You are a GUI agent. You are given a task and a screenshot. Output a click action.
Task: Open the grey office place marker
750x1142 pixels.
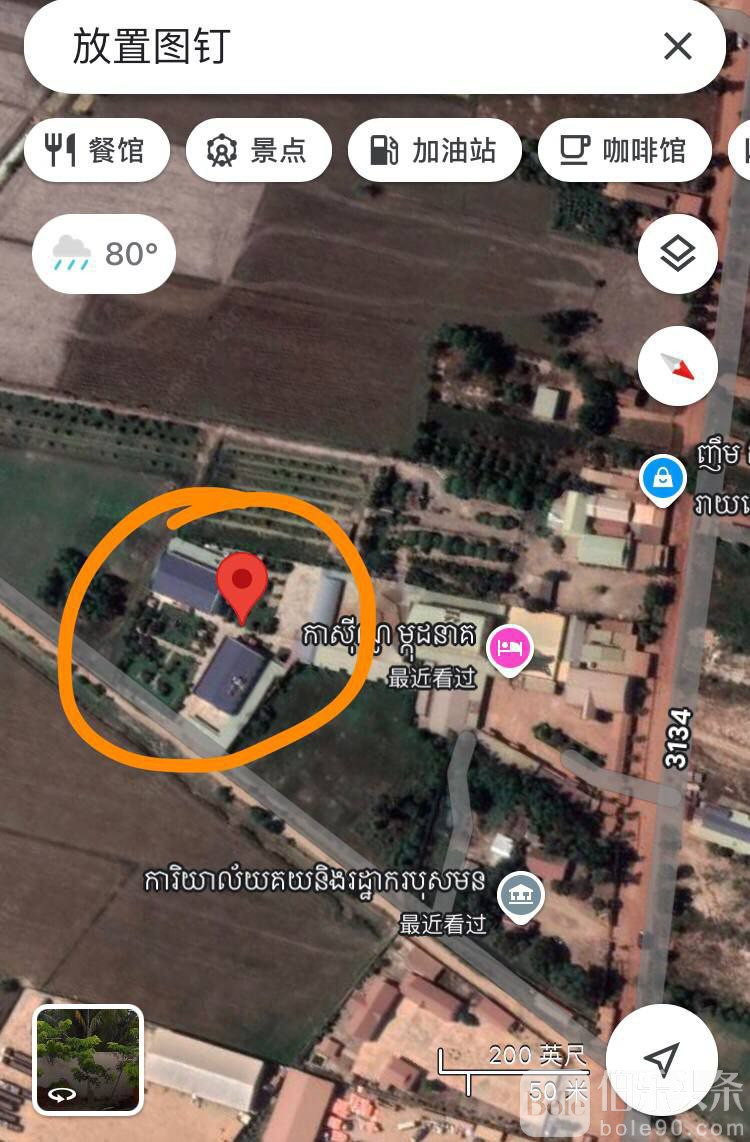[521, 893]
